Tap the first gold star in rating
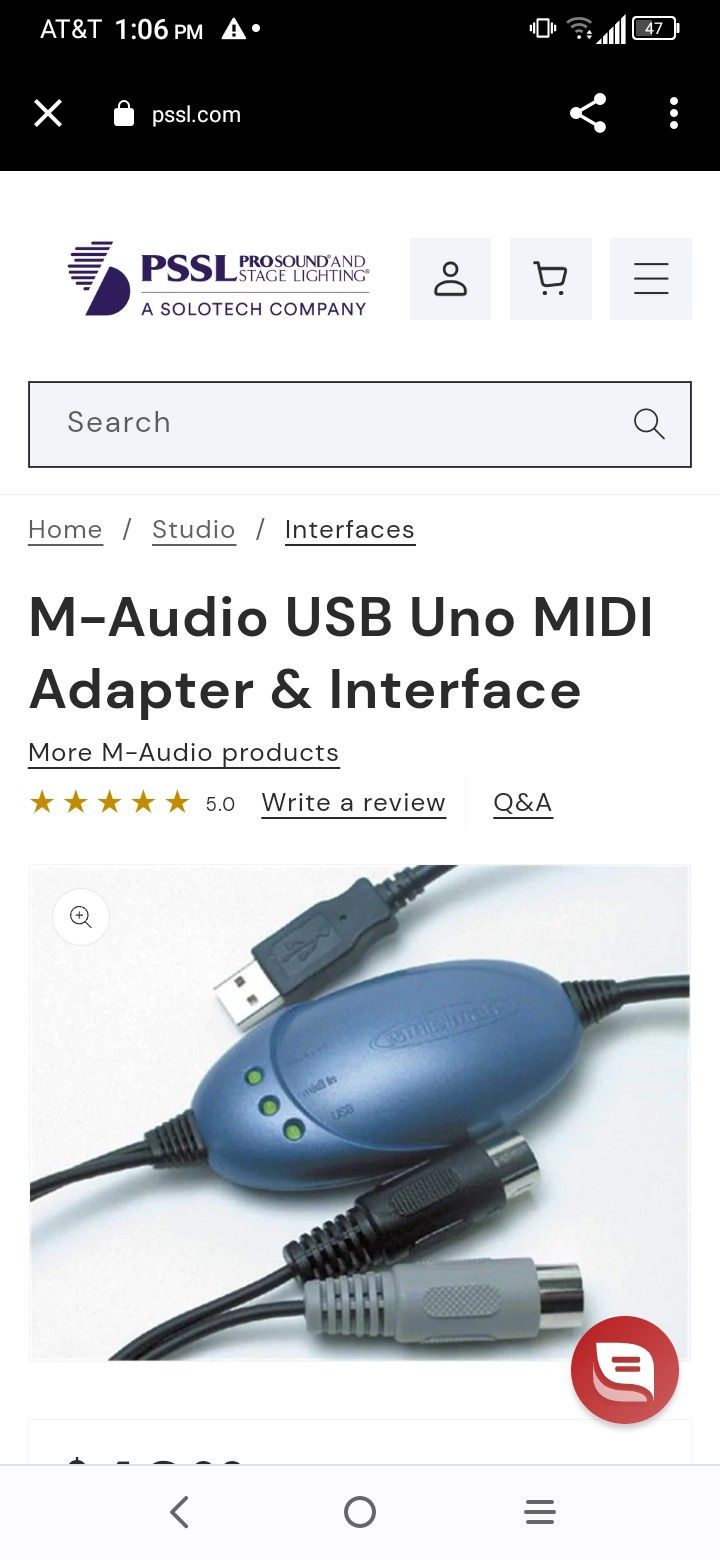The height and width of the screenshot is (1560, 720). pyautogui.click(x=43, y=801)
